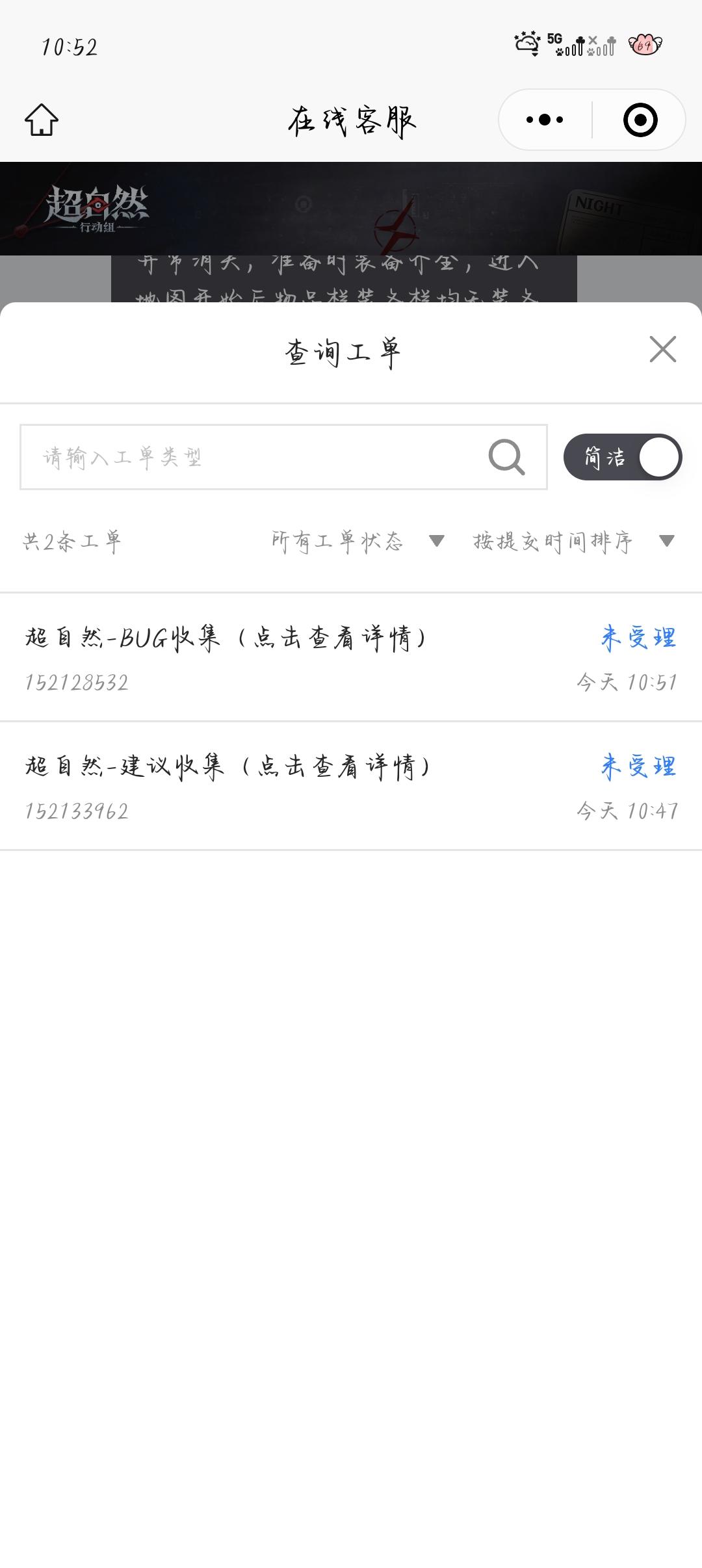Close the 查询工单 panel
Image resolution: width=702 pixels, height=1568 pixels.
click(662, 350)
